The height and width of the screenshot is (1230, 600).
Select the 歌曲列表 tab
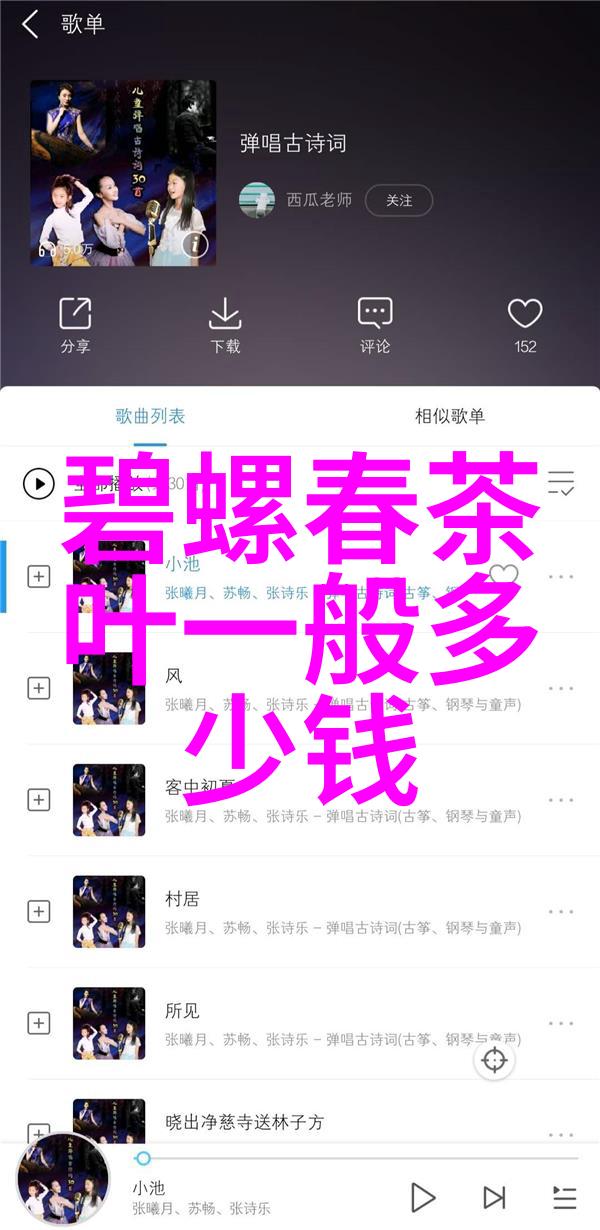click(x=150, y=416)
